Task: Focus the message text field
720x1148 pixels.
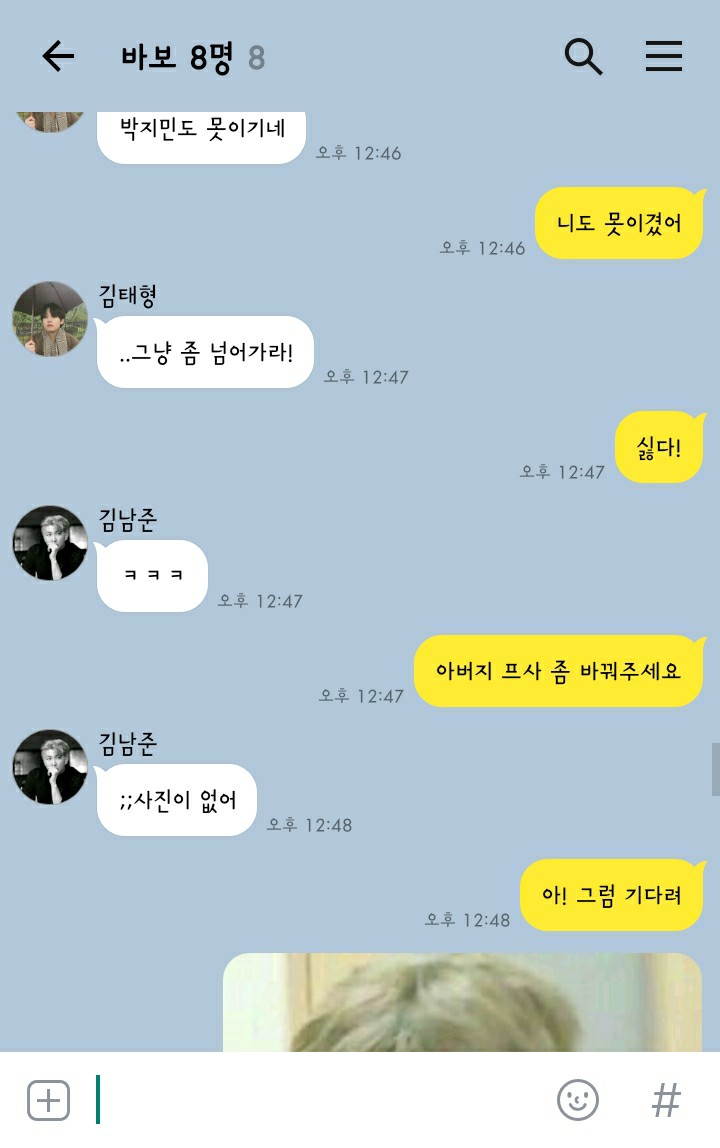Action: click(x=320, y=1100)
